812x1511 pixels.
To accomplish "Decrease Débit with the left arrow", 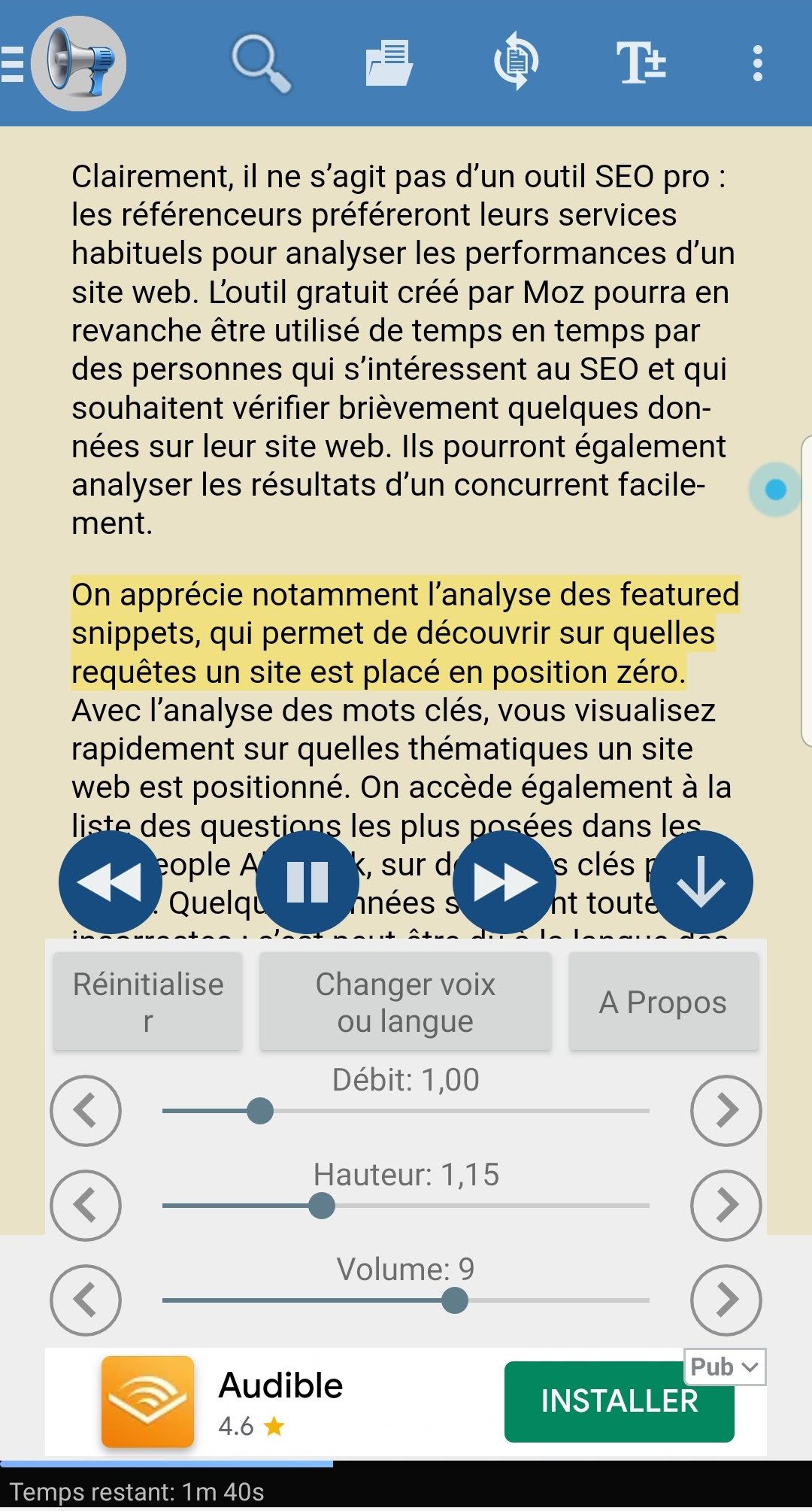I will coord(86,1110).
